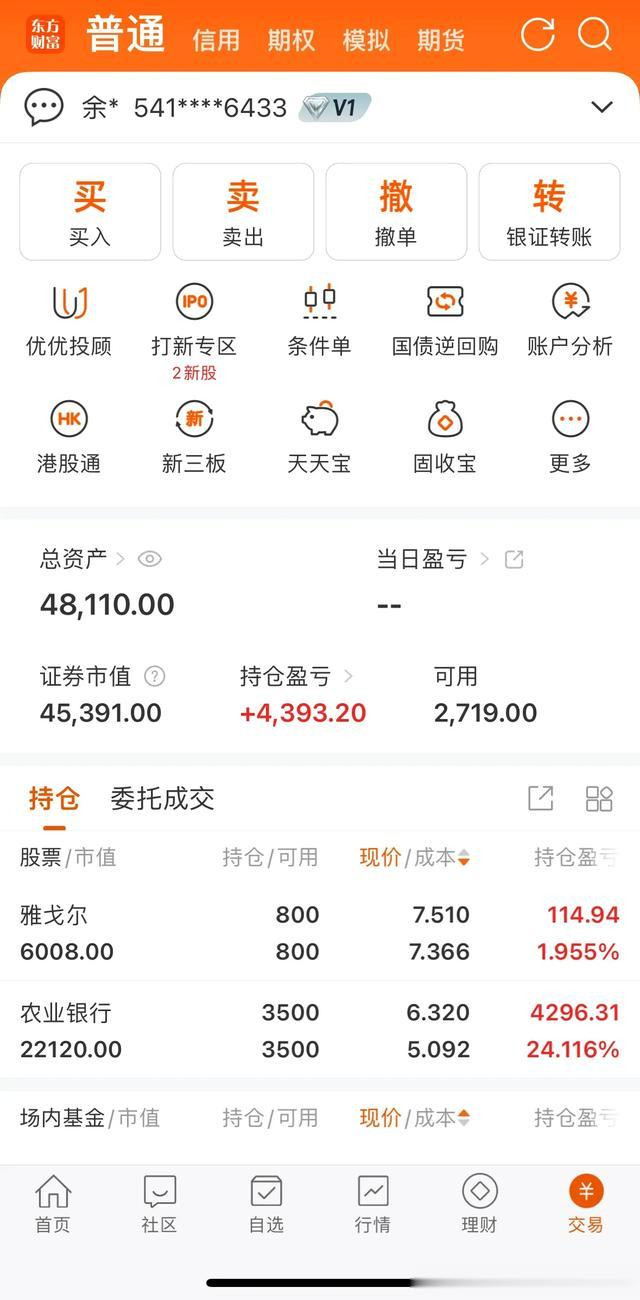Image resolution: width=640 pixels, height=1300 pixels.
Task: Choose 撤单 to cancel orders
Action: pyautogui.click(x=396, y=212)
